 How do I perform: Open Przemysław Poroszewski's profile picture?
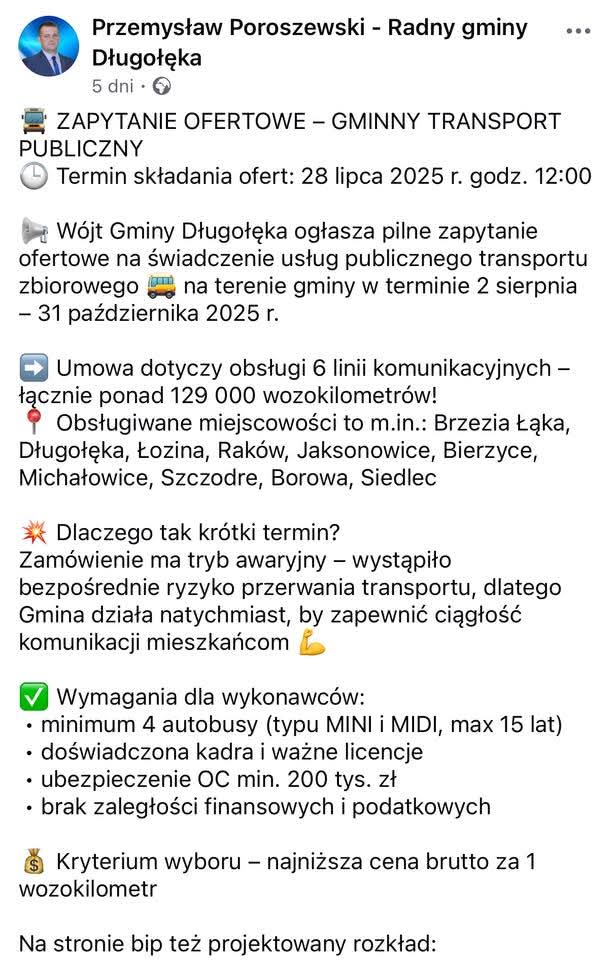point(48,47)
